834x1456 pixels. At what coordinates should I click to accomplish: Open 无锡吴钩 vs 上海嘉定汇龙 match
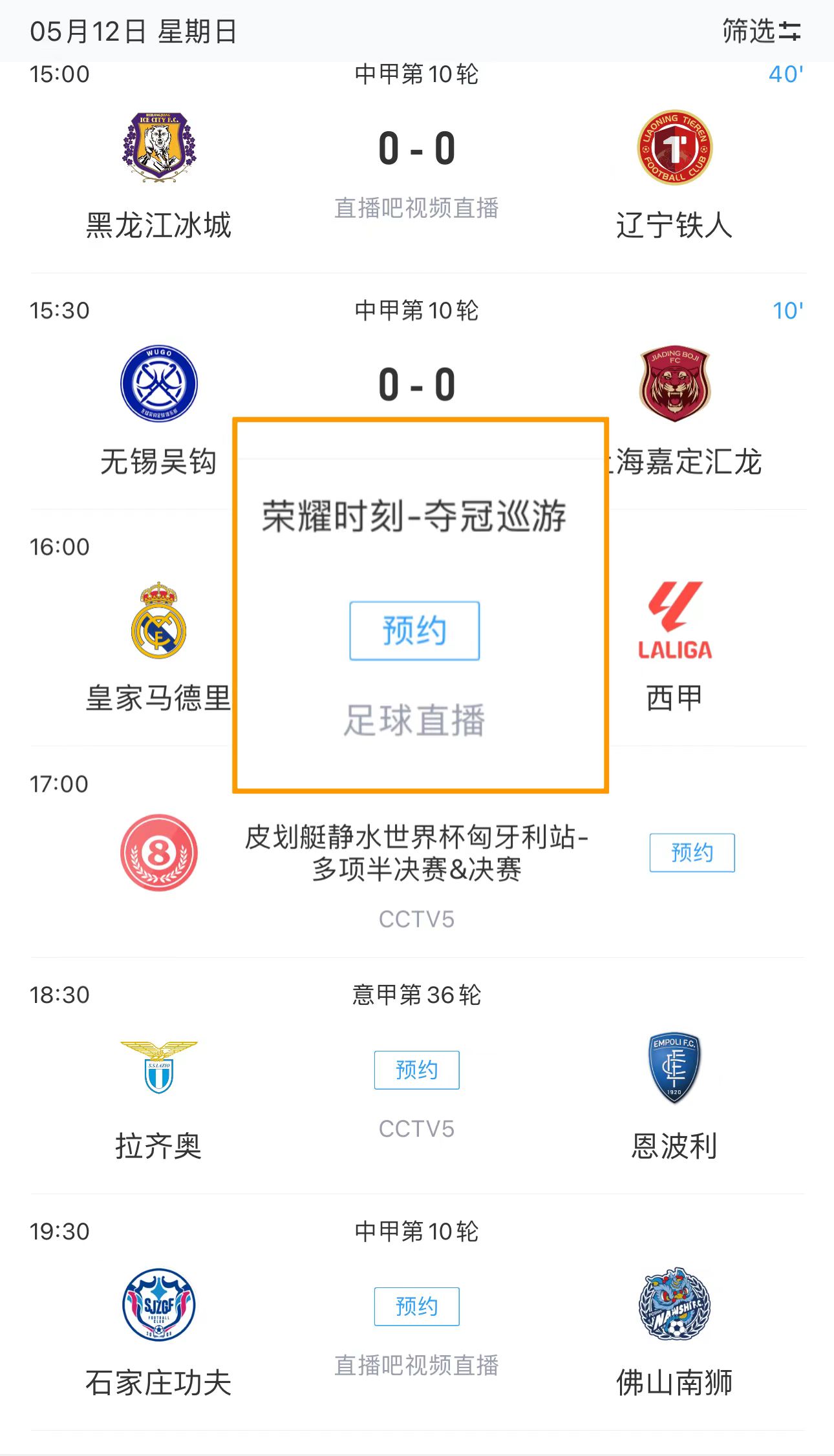tap(416, 385)
